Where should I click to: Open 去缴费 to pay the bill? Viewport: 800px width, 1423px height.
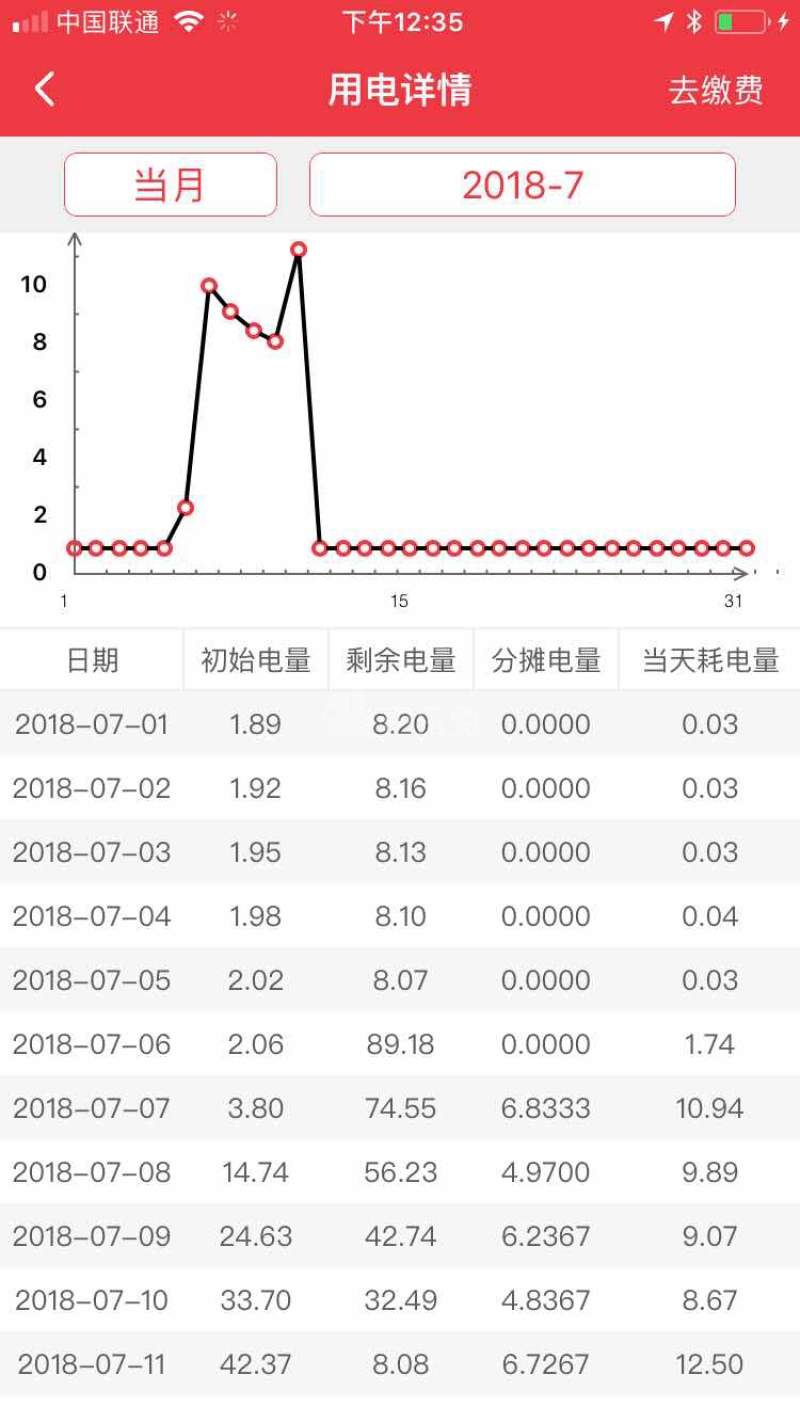click(715, 90)
